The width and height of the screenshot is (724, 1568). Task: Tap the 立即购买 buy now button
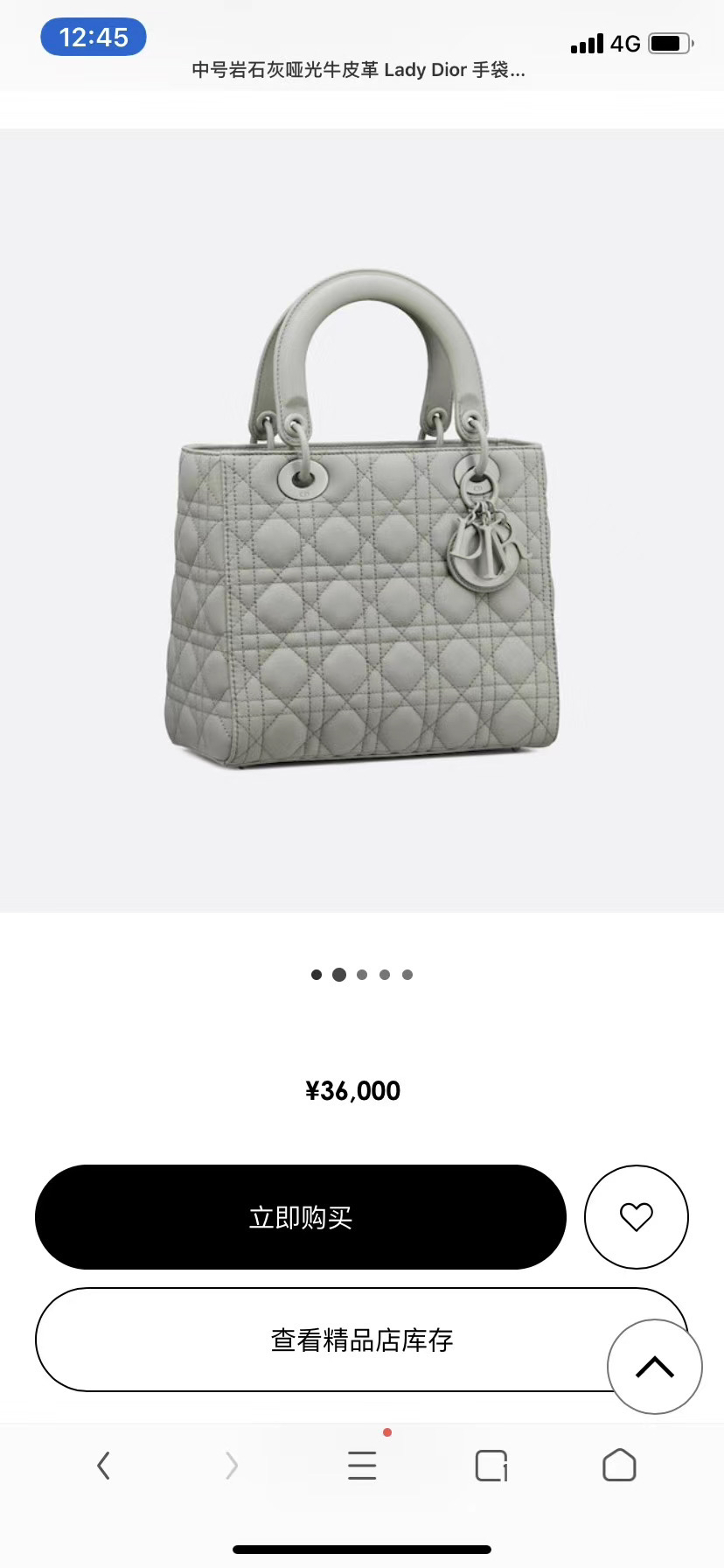pyautogui.click(x=300, y=1217)
